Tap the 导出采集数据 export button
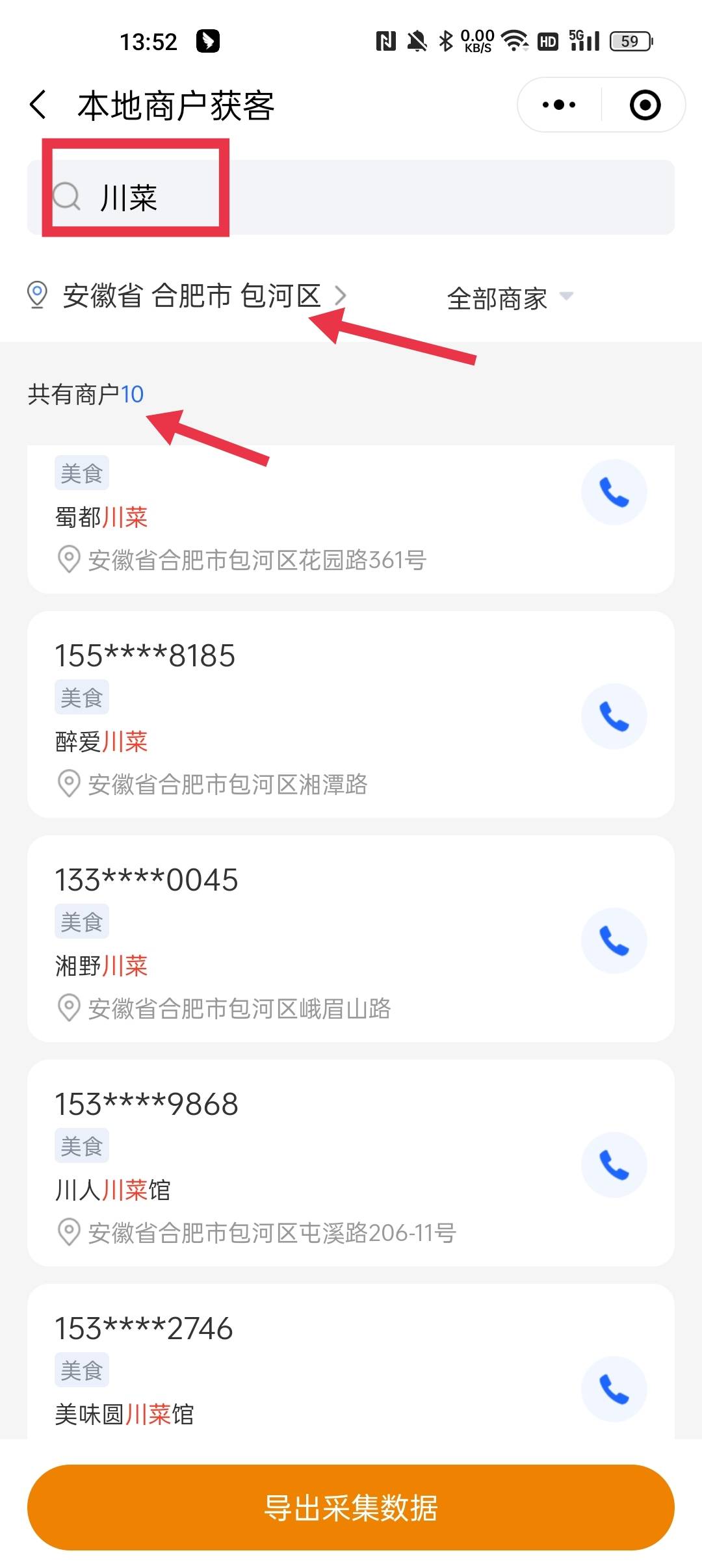The image size is (702, 1568). (350, 1507)
